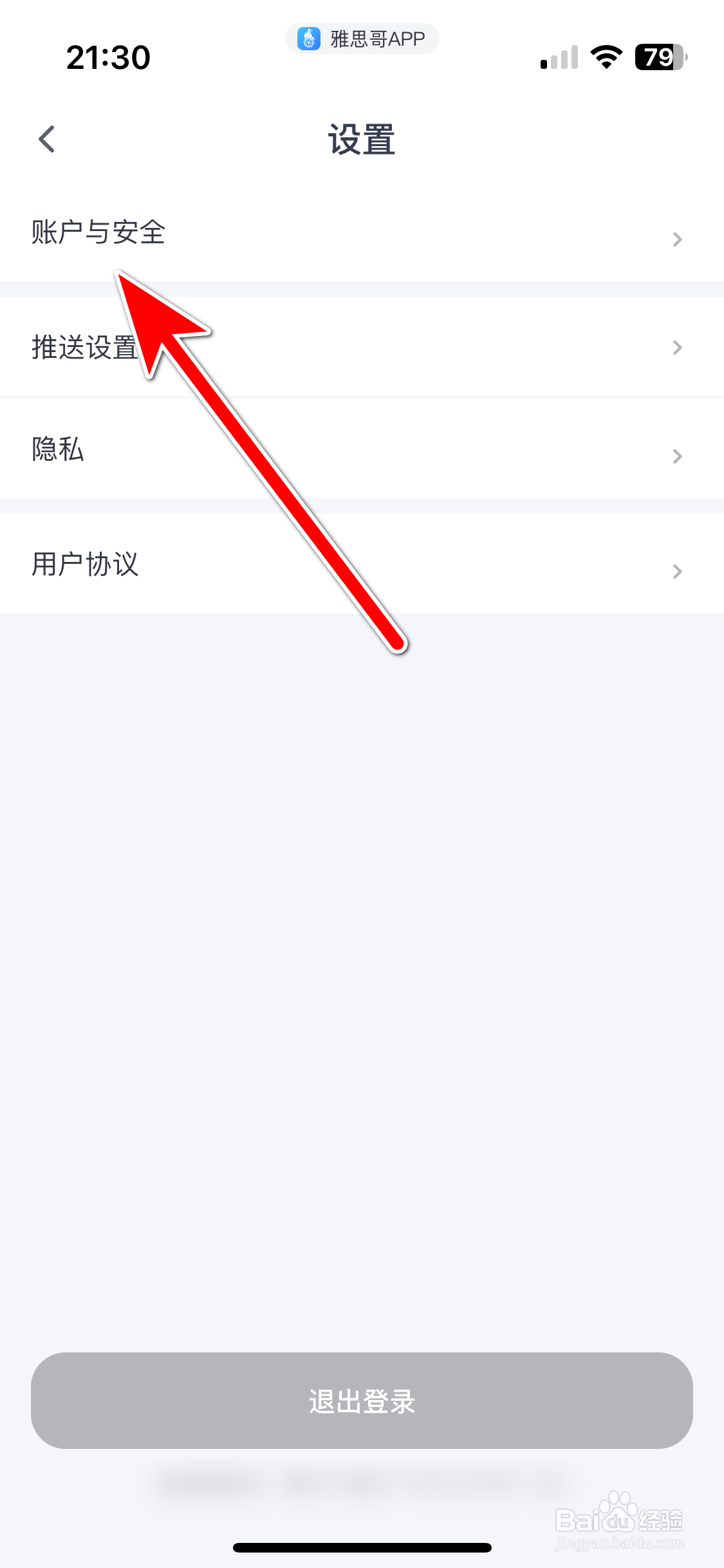Expand 推送设置 via its right chevron
The image size is (724, 1568).
[678, 347]
